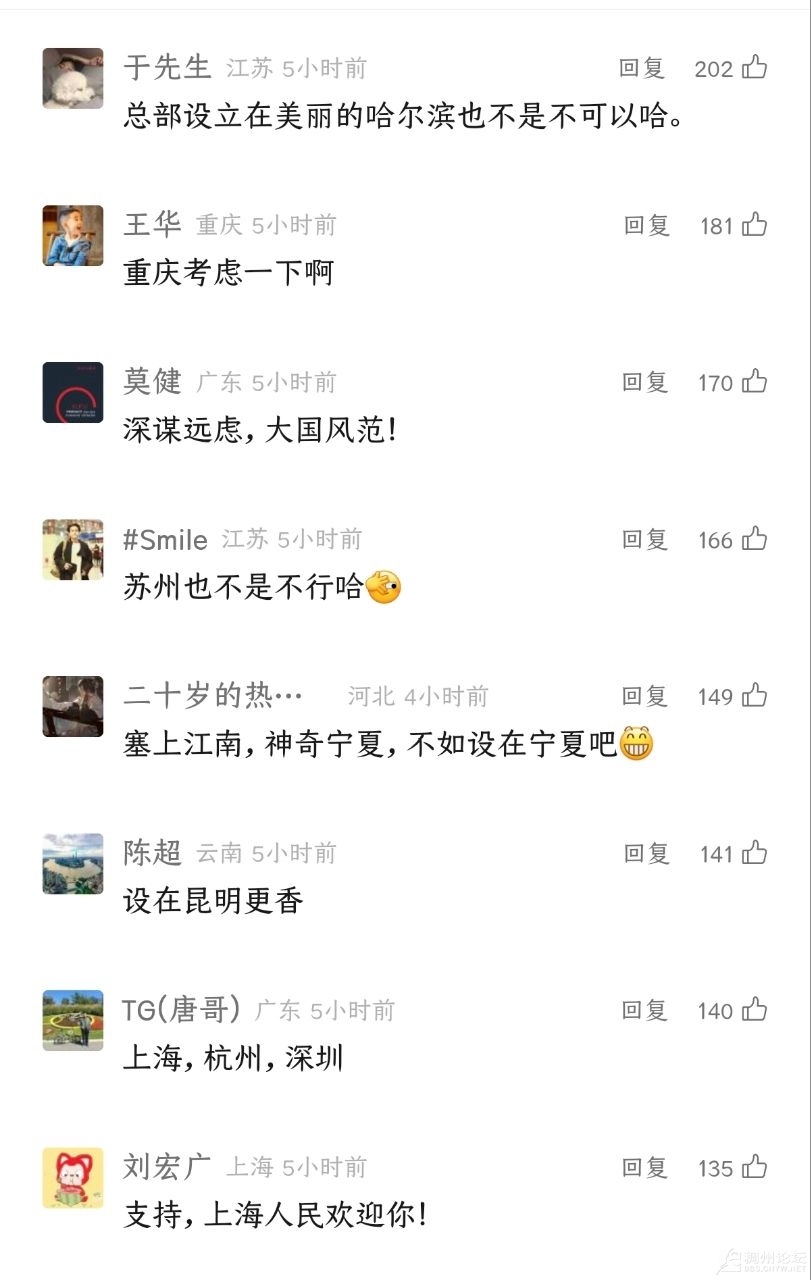The height and width of the screenshot is (1280, 811).
Task: Like 于先生's comment about 哈尔滨
Action: click(755, 68)
